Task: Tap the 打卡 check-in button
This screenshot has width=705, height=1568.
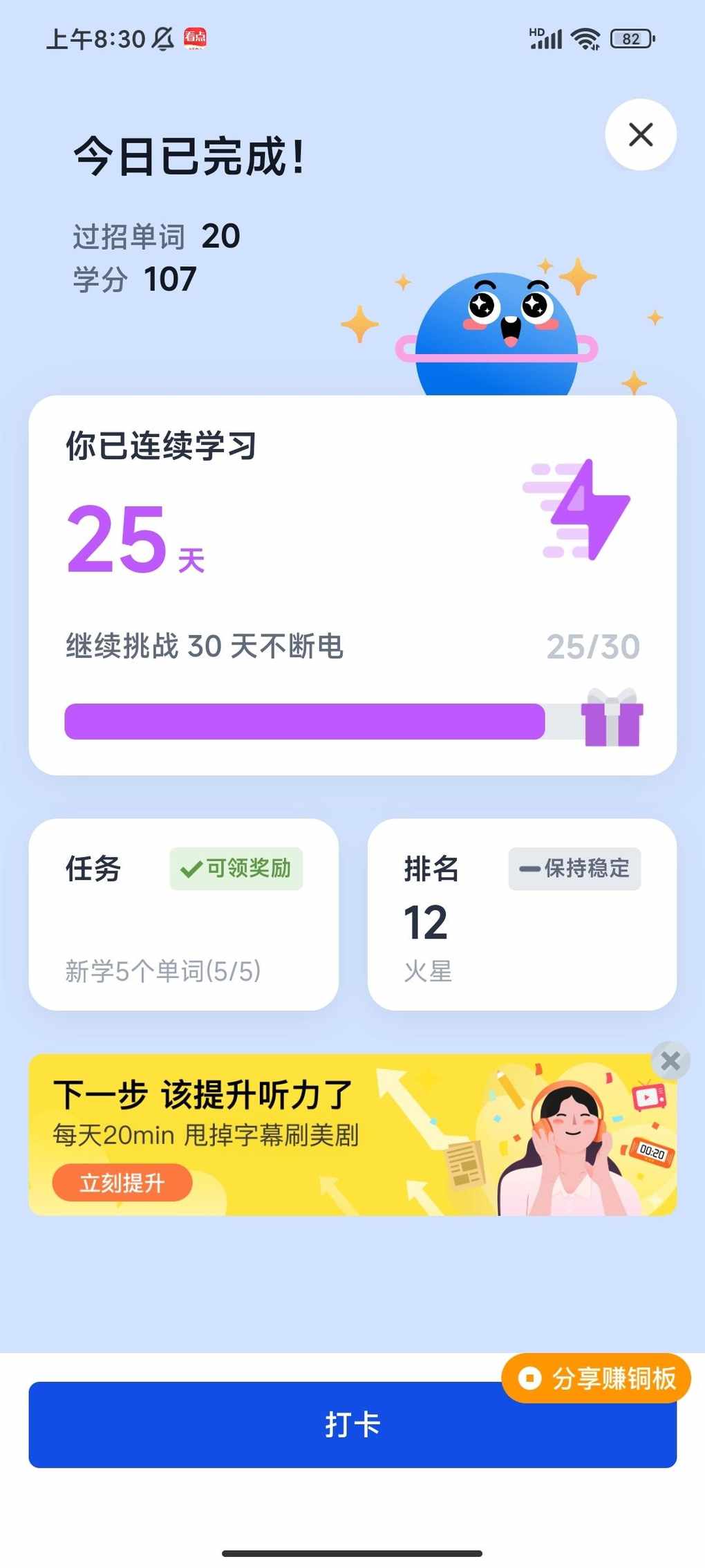Action: [352, 1425]
